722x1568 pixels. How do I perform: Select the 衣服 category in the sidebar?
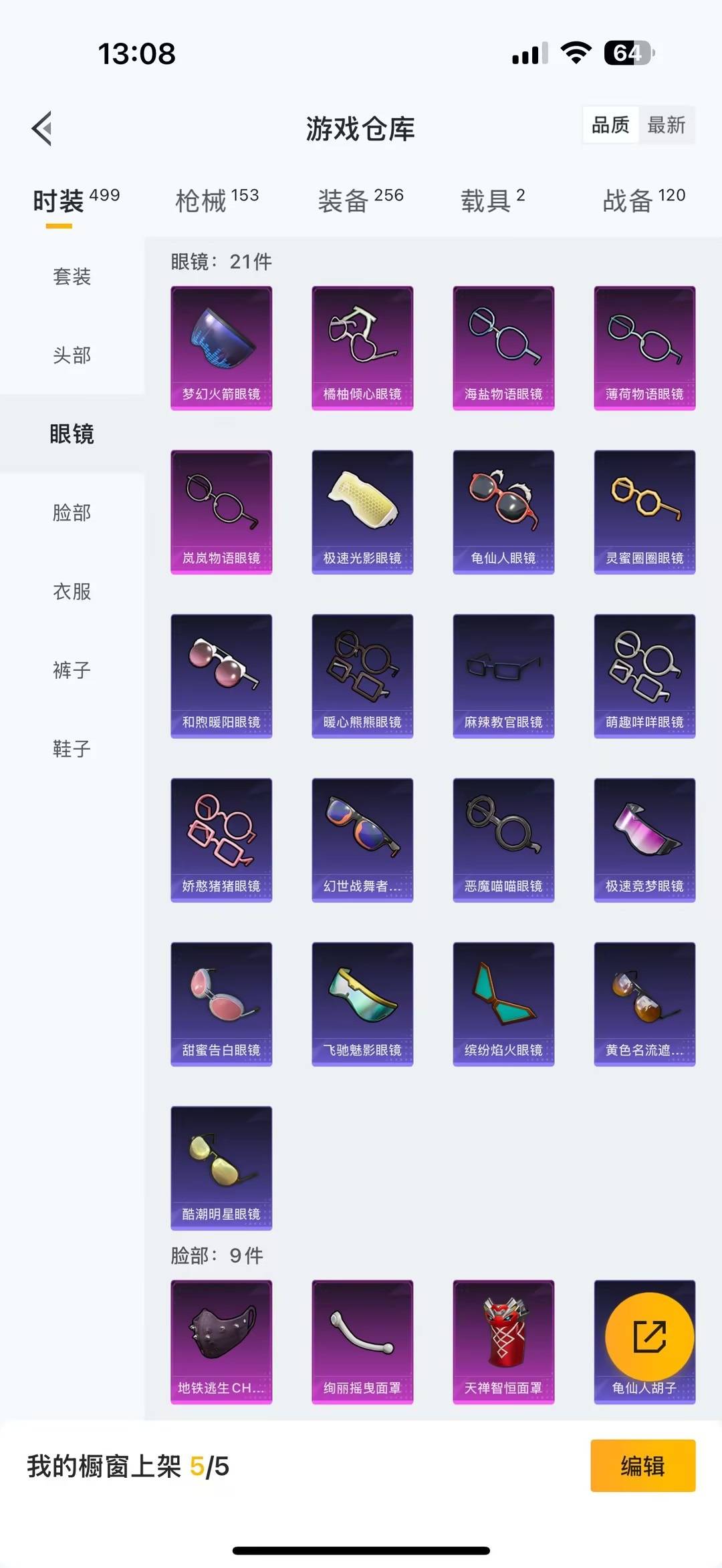click(72, 592)
